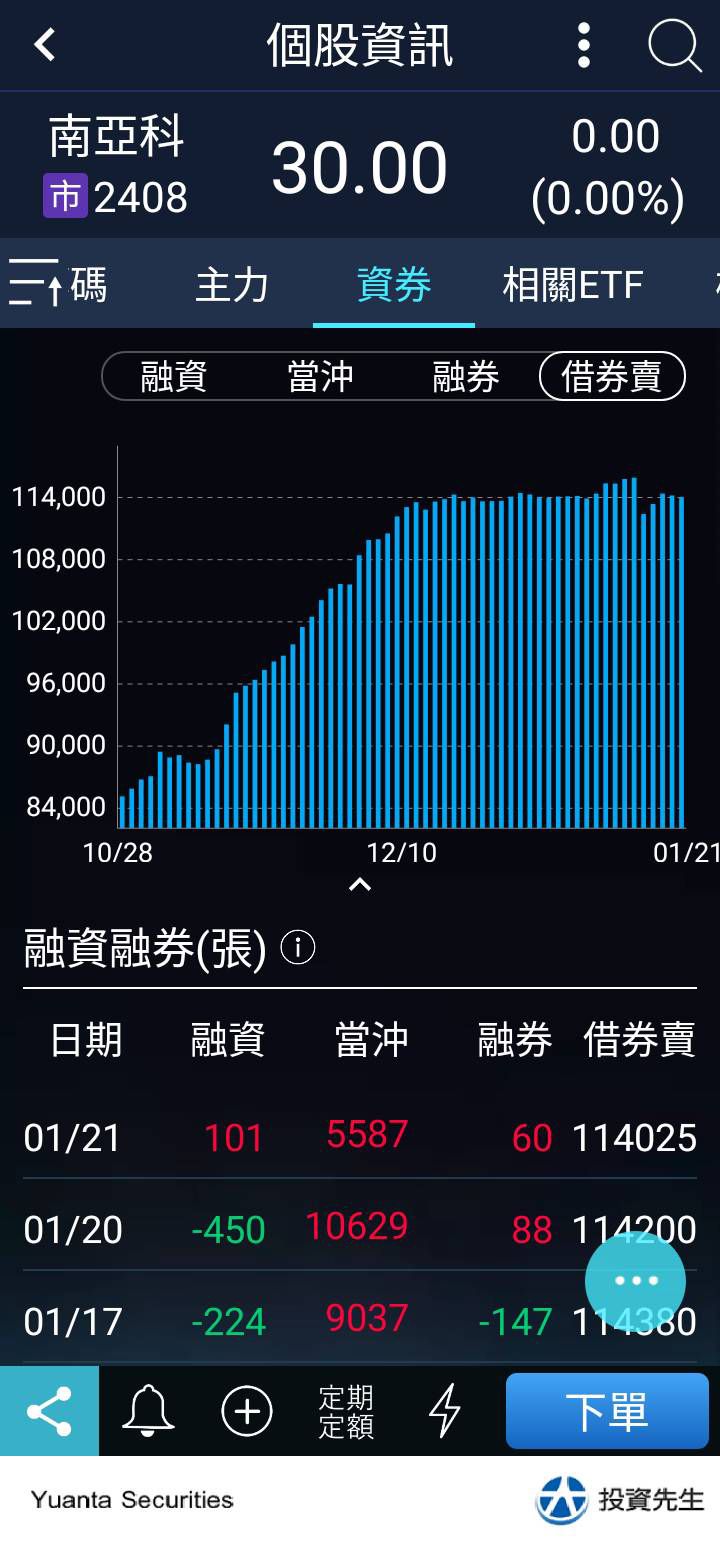The width and height of the screenshot is (720, 1544).
Task: Open the three-dot overflow menu
Action: (x=584, y=46)
